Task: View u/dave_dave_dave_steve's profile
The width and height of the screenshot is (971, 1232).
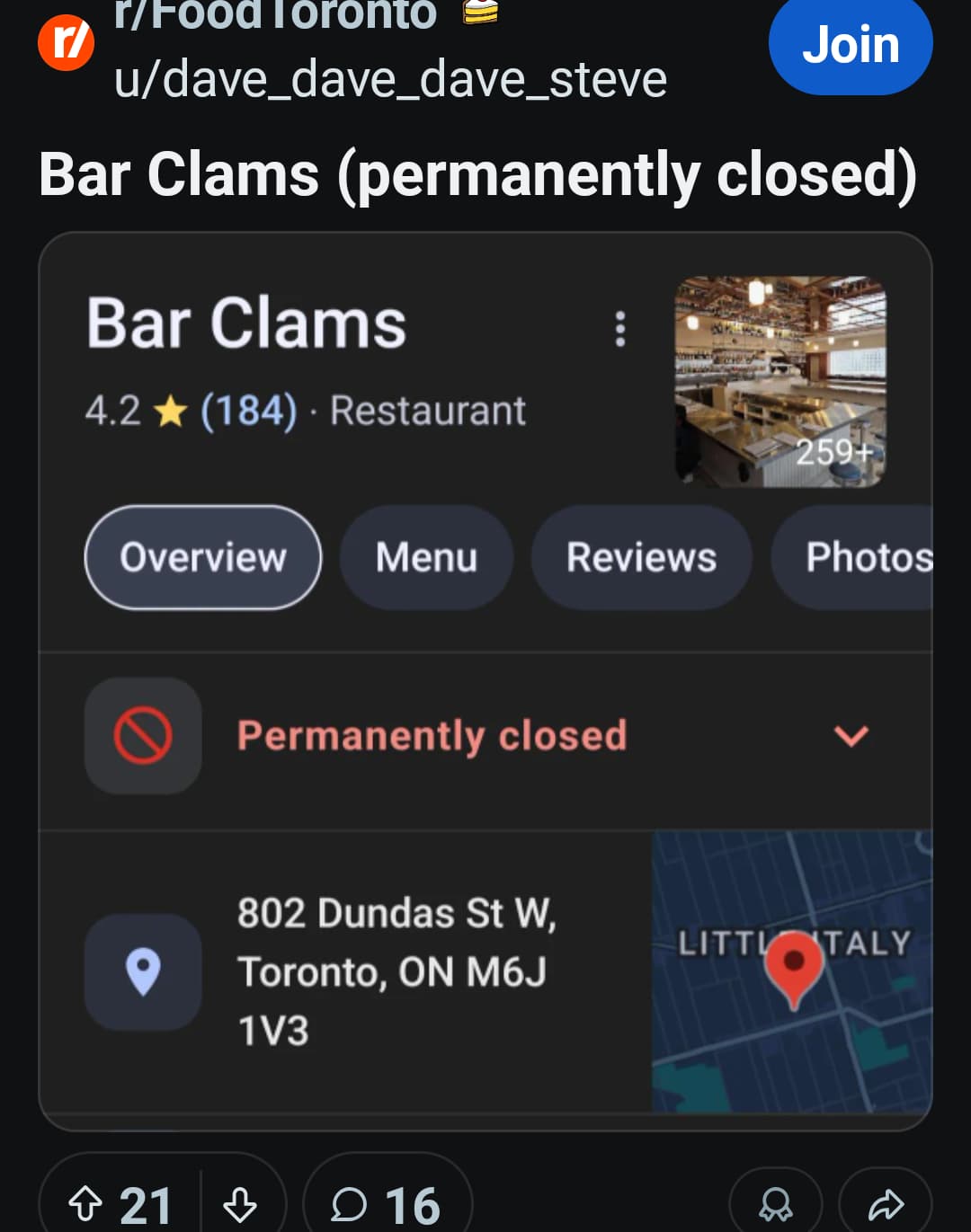Action: pos(390,79)
